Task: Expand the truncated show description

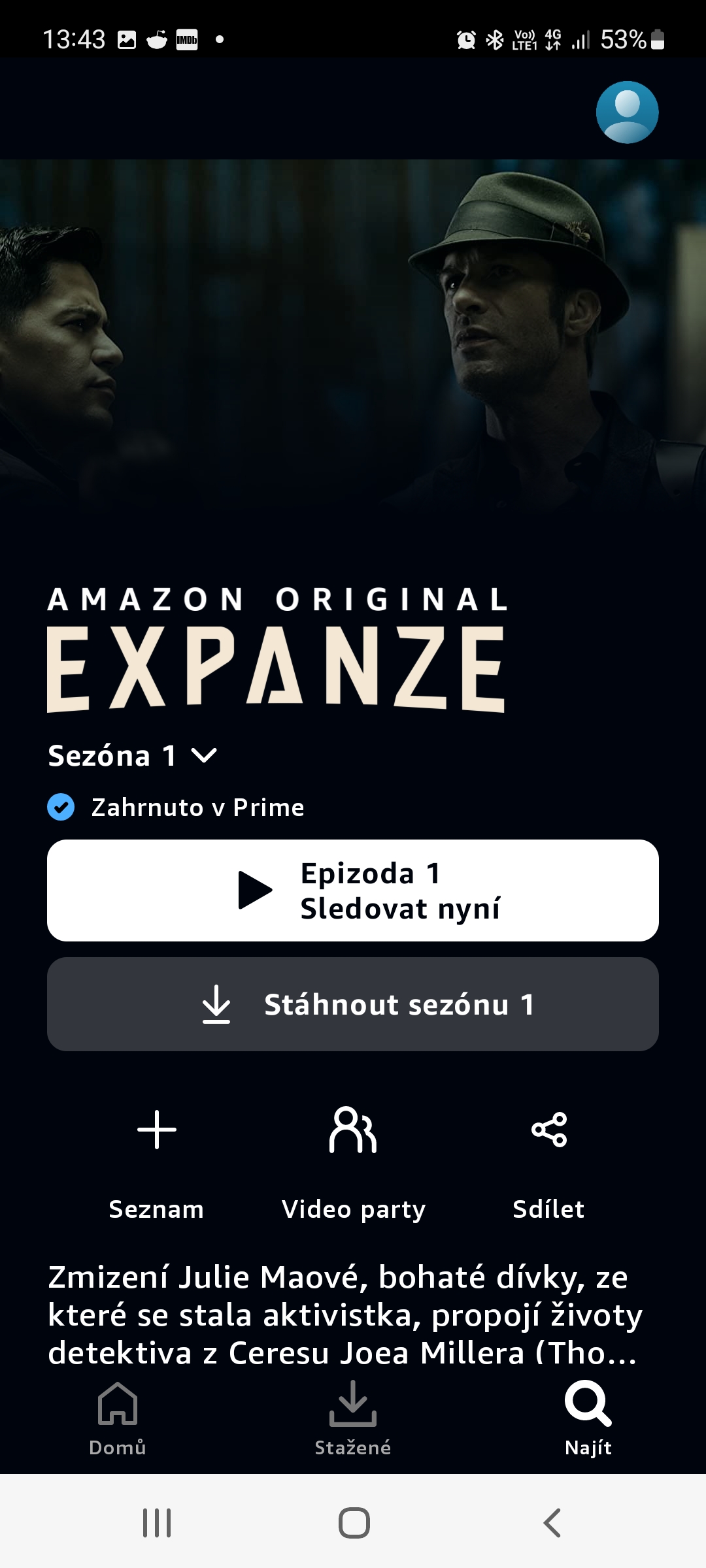Action: (x=345, y=1315)
